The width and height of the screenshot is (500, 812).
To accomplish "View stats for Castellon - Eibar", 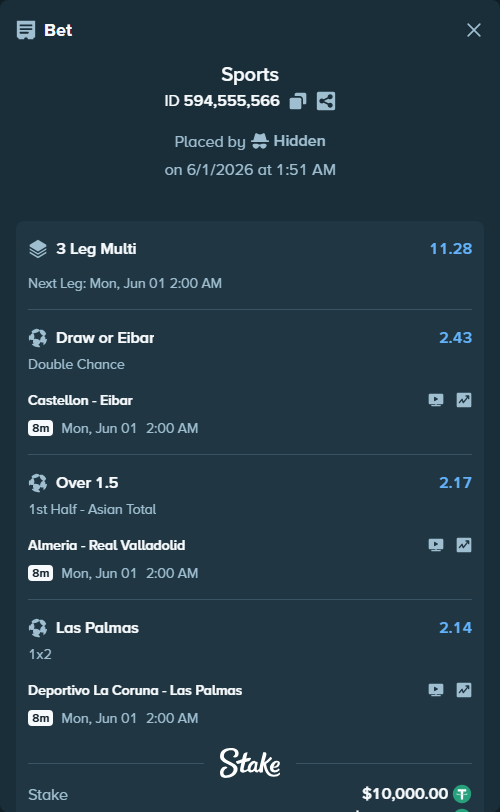I will coord(464,400).
